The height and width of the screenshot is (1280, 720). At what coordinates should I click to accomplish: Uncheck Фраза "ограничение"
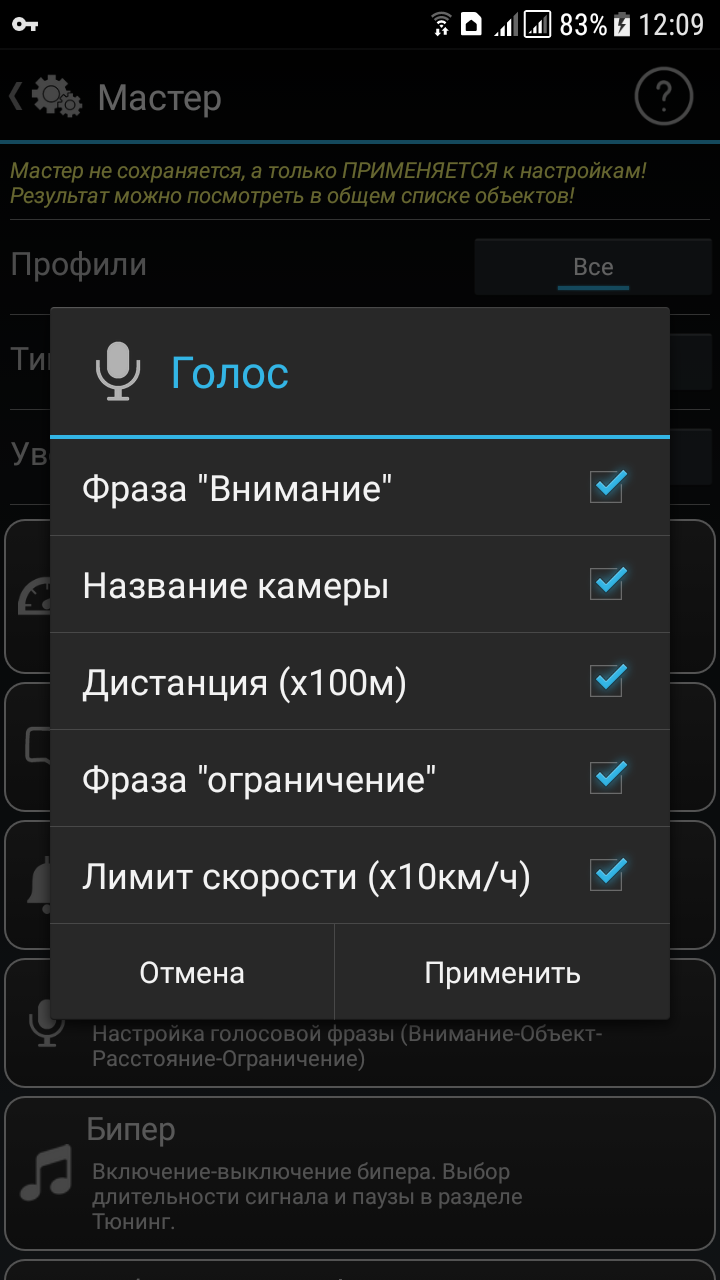(x=606, y=778)
